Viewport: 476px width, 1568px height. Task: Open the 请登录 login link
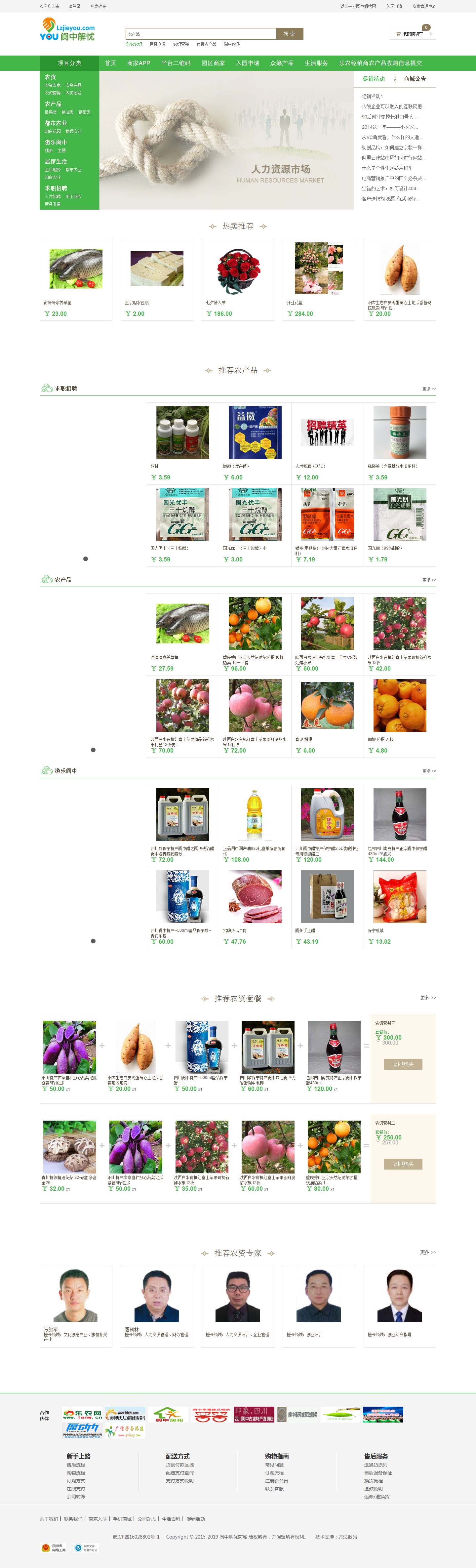(x=74, y=6)
